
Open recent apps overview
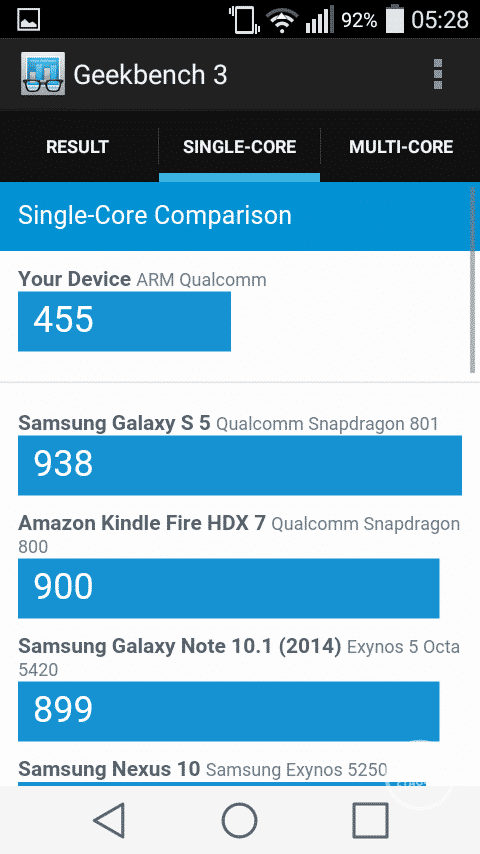[x=370, y=820]
